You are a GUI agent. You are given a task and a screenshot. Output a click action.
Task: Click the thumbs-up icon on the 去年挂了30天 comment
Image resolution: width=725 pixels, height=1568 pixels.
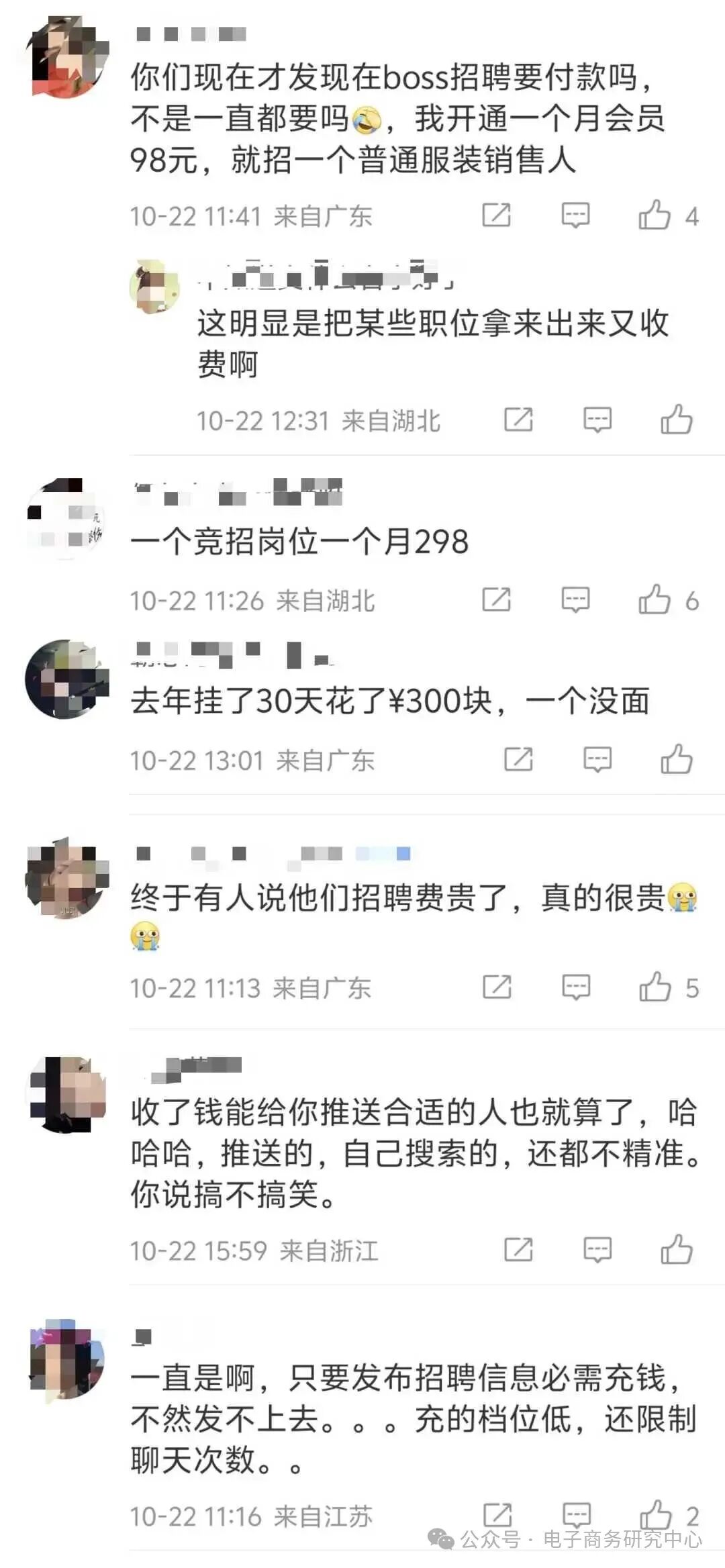coord(679,759)
